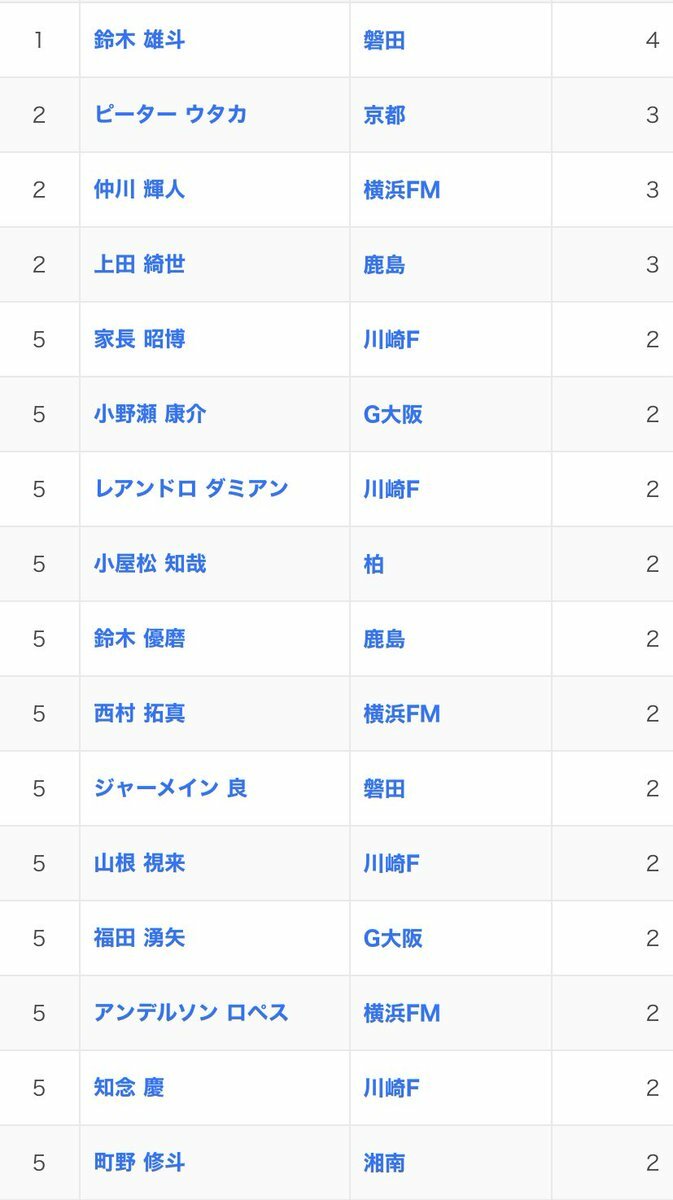View 仲川 輝人 player profile

pyautogui.click(x=139, y=189)
